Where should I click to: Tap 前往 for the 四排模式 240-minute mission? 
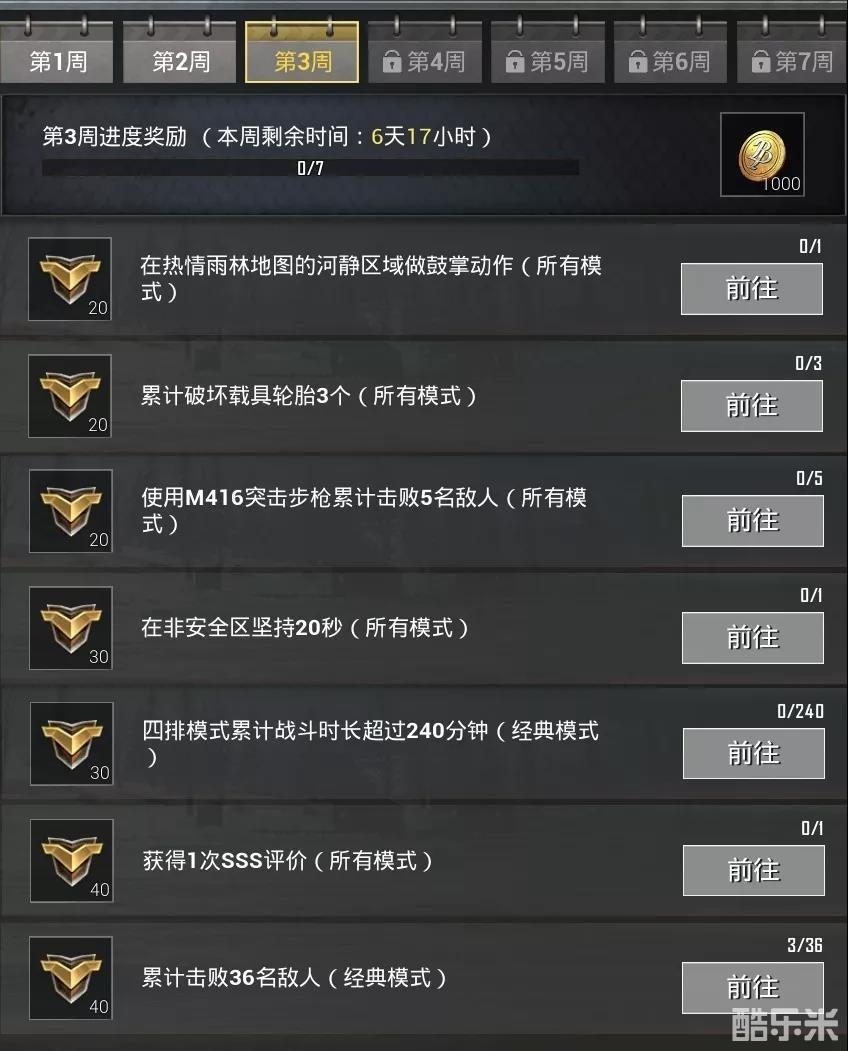[x=753, y=753]
